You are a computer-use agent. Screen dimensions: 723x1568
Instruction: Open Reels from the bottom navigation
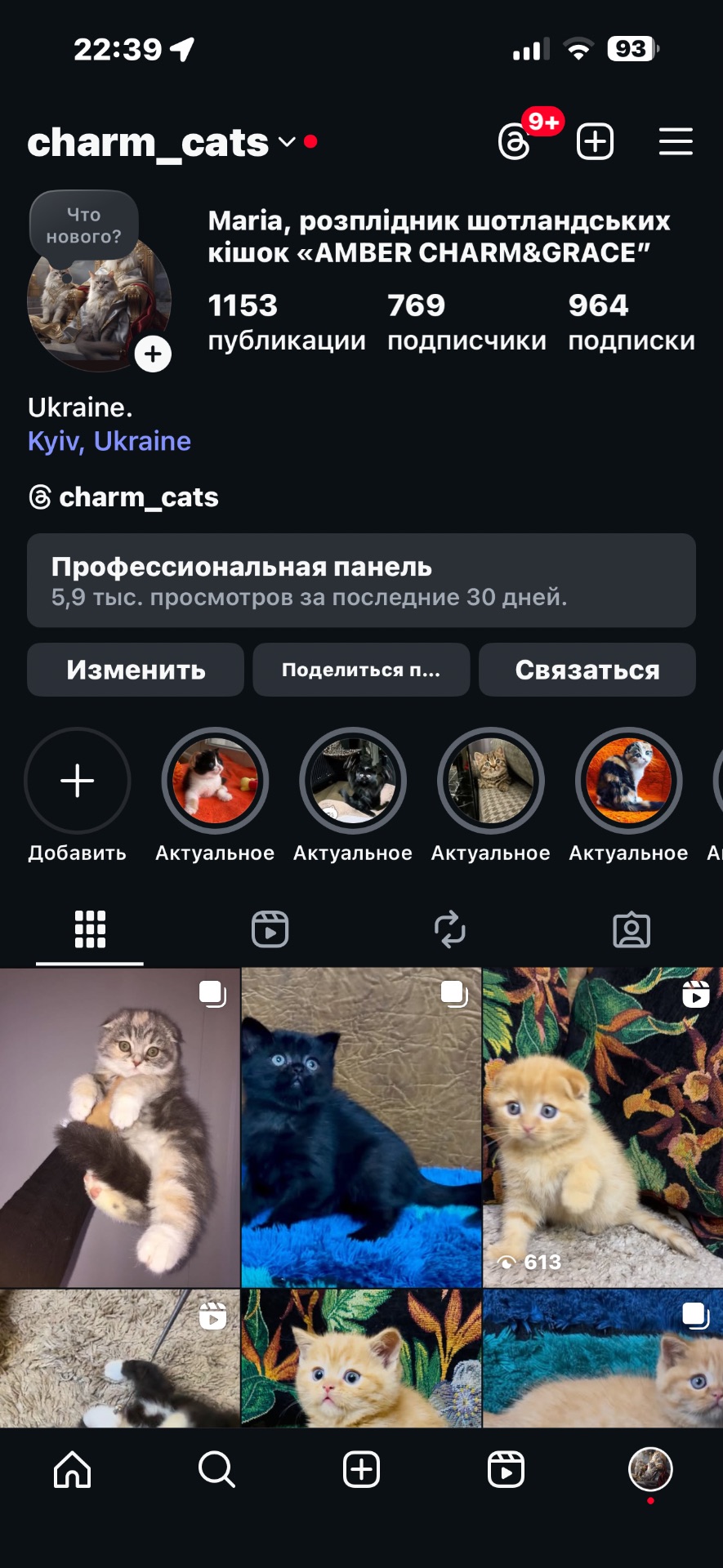coord(507,1469)
